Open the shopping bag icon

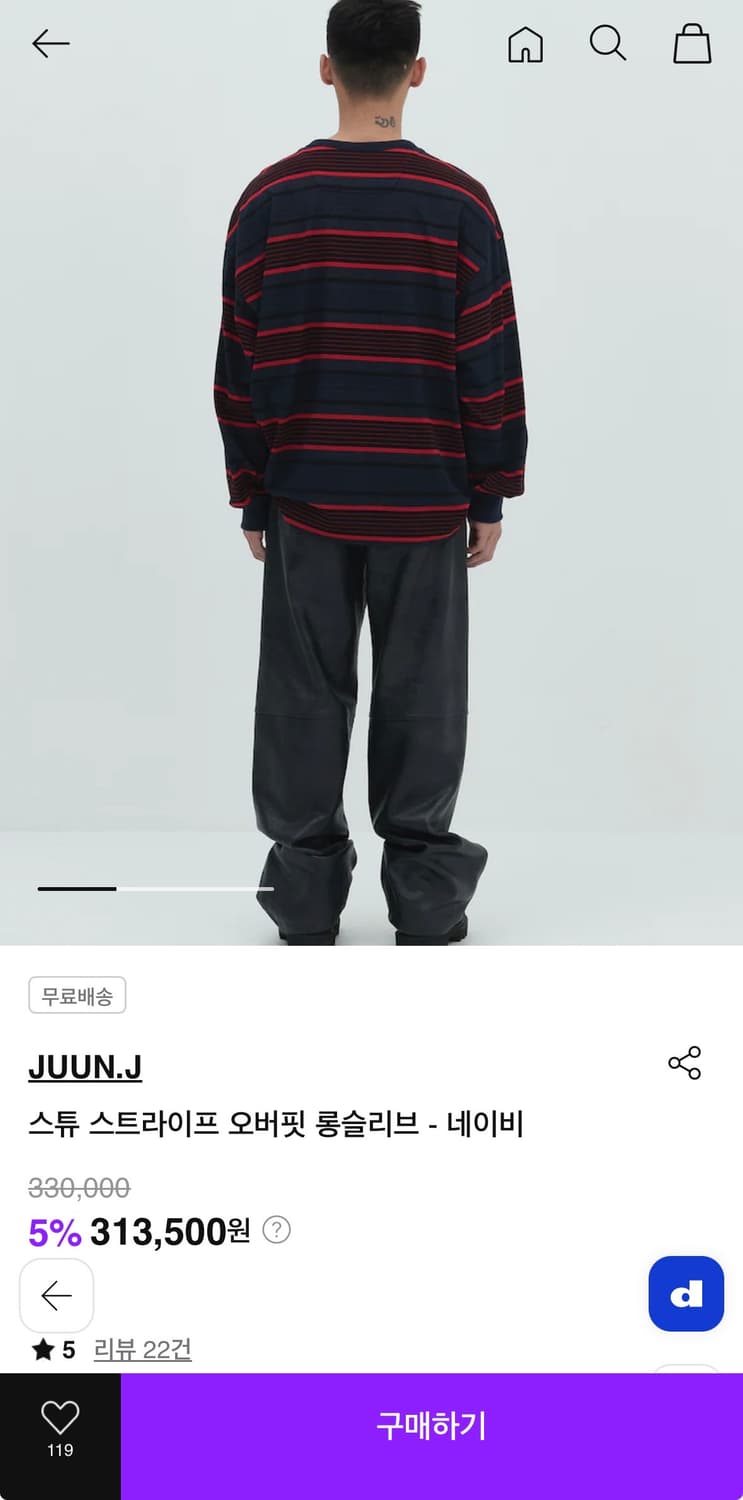pos(692,43)
